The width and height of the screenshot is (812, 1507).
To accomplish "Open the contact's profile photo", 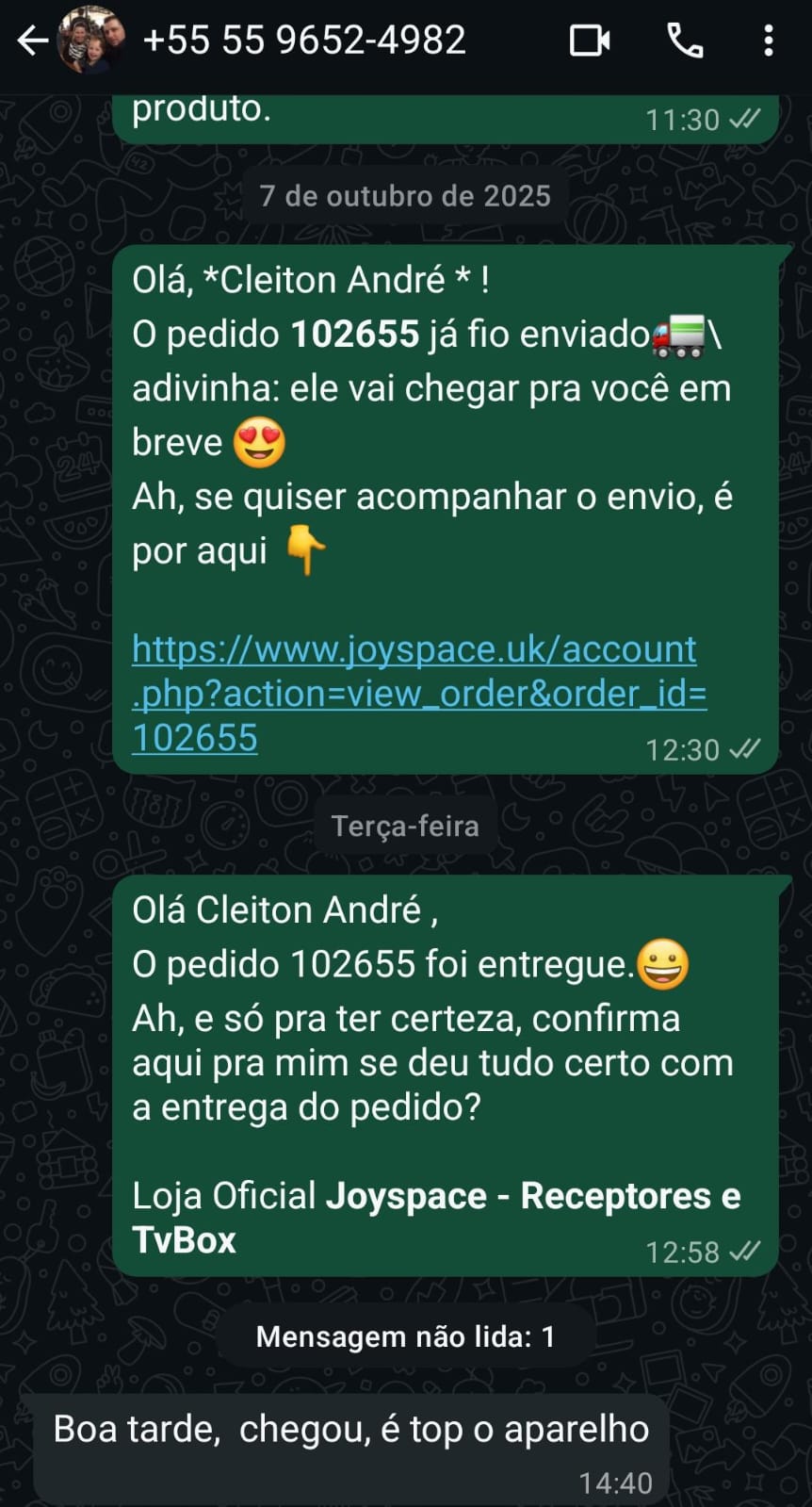I will click(x=90, y=41).
